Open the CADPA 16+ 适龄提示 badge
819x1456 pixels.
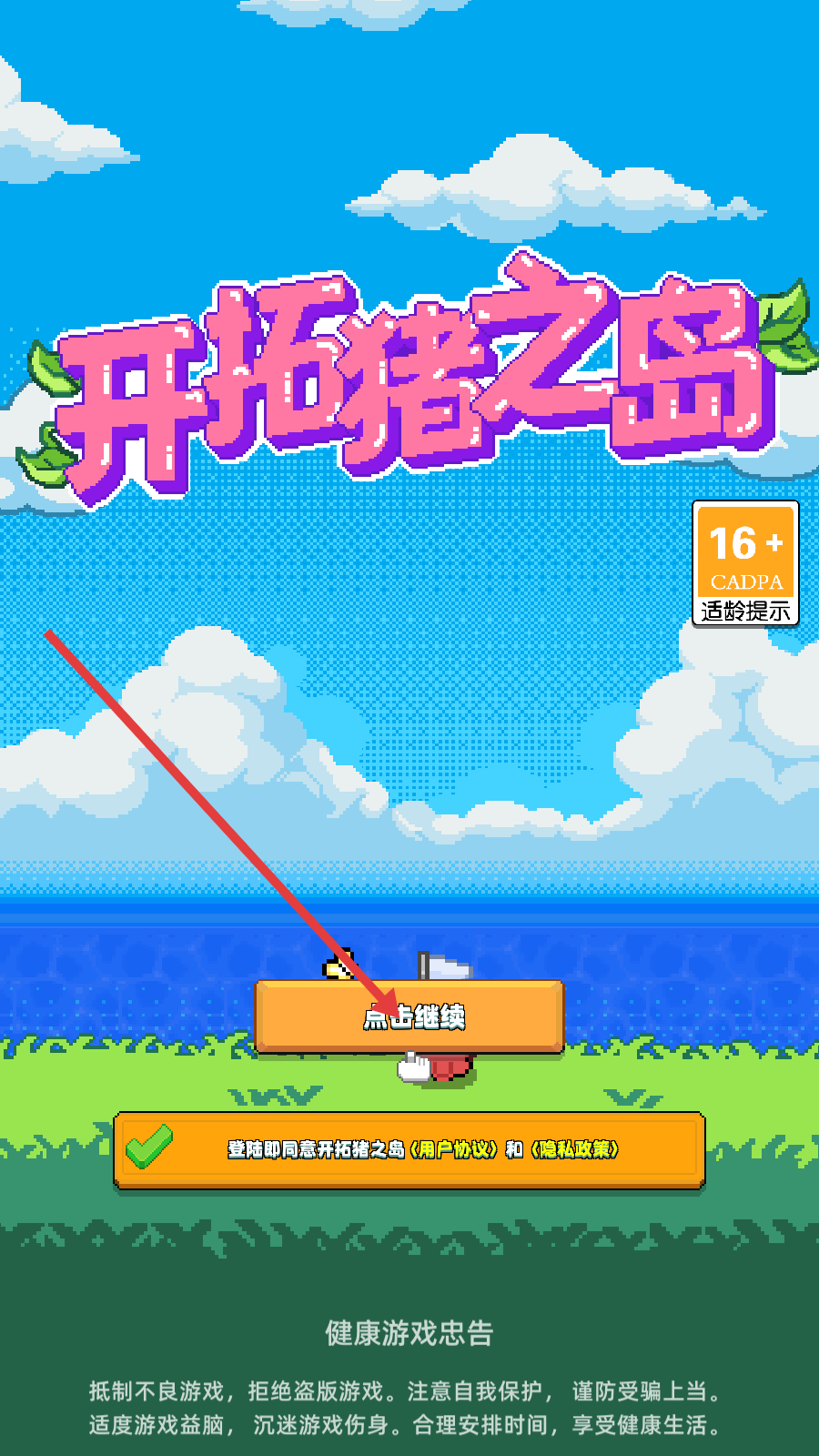tap(745, 562)
